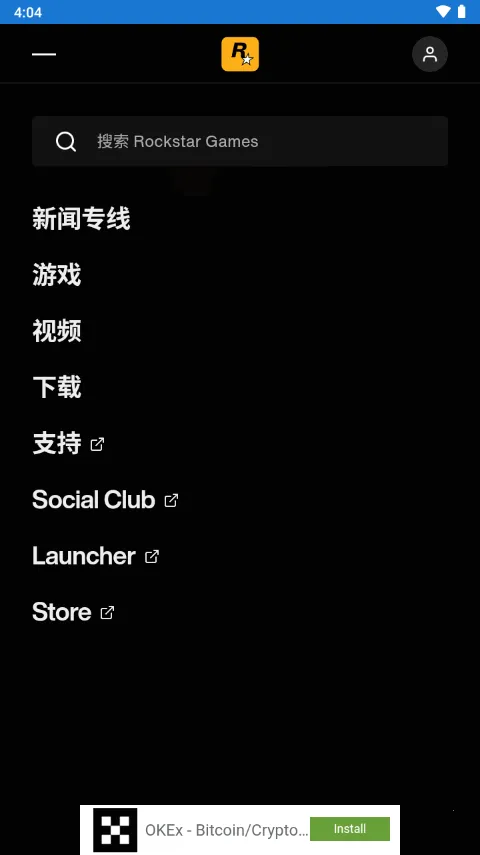Open the user account profile icon

[430, 54]
